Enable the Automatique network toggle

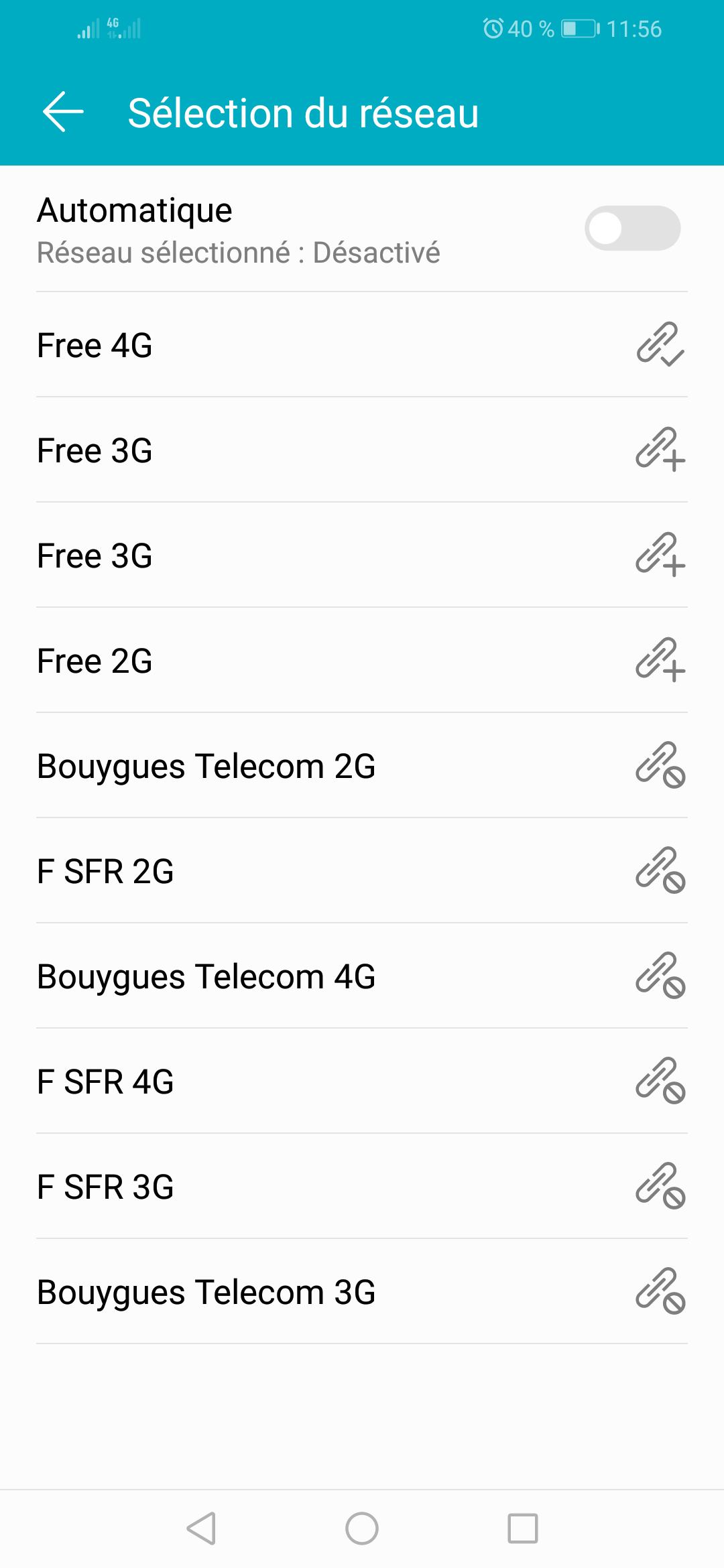tap(632, 228)
